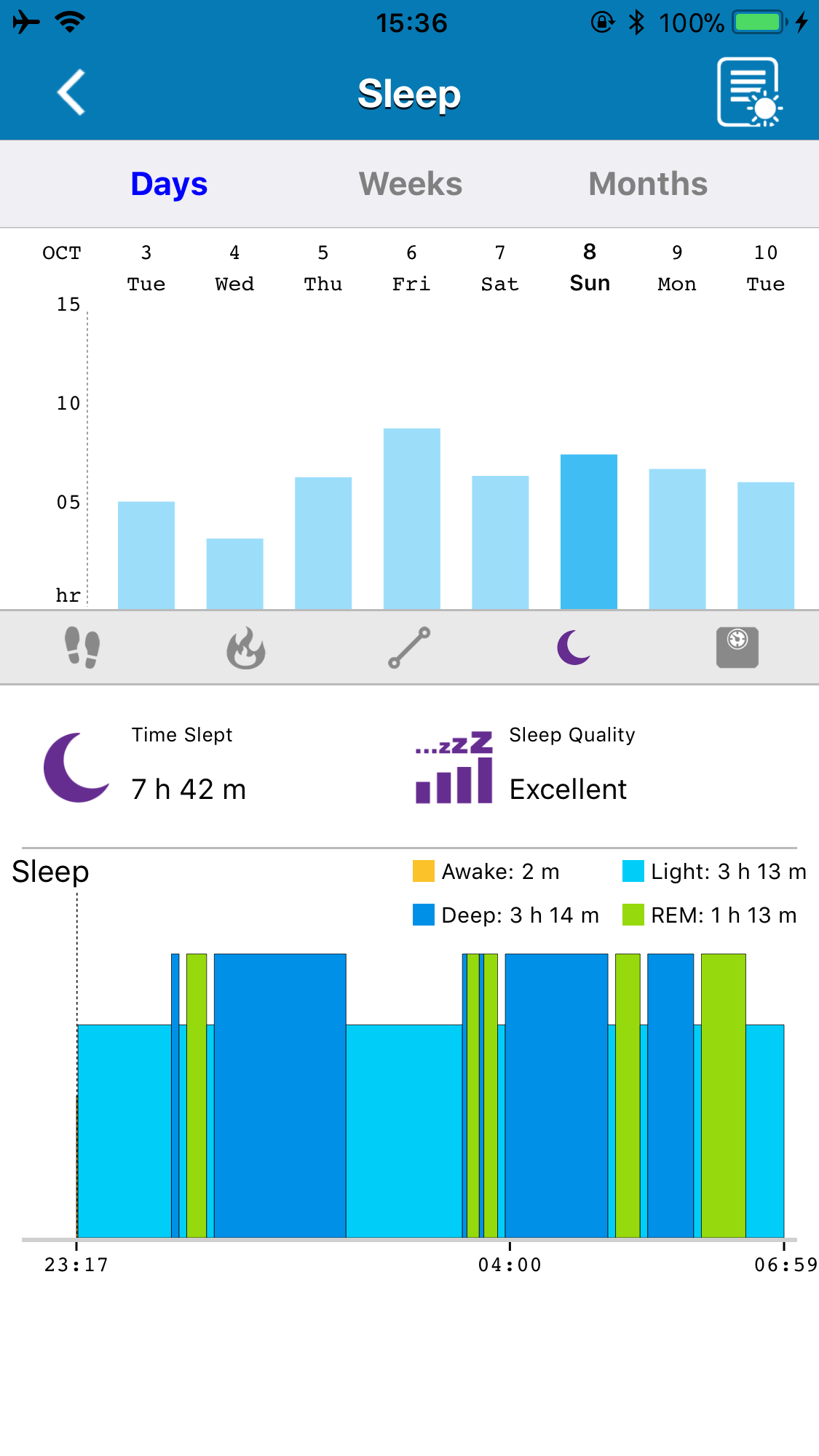Select the Tuesday Oct 10 sleep bar

(766, 546)
